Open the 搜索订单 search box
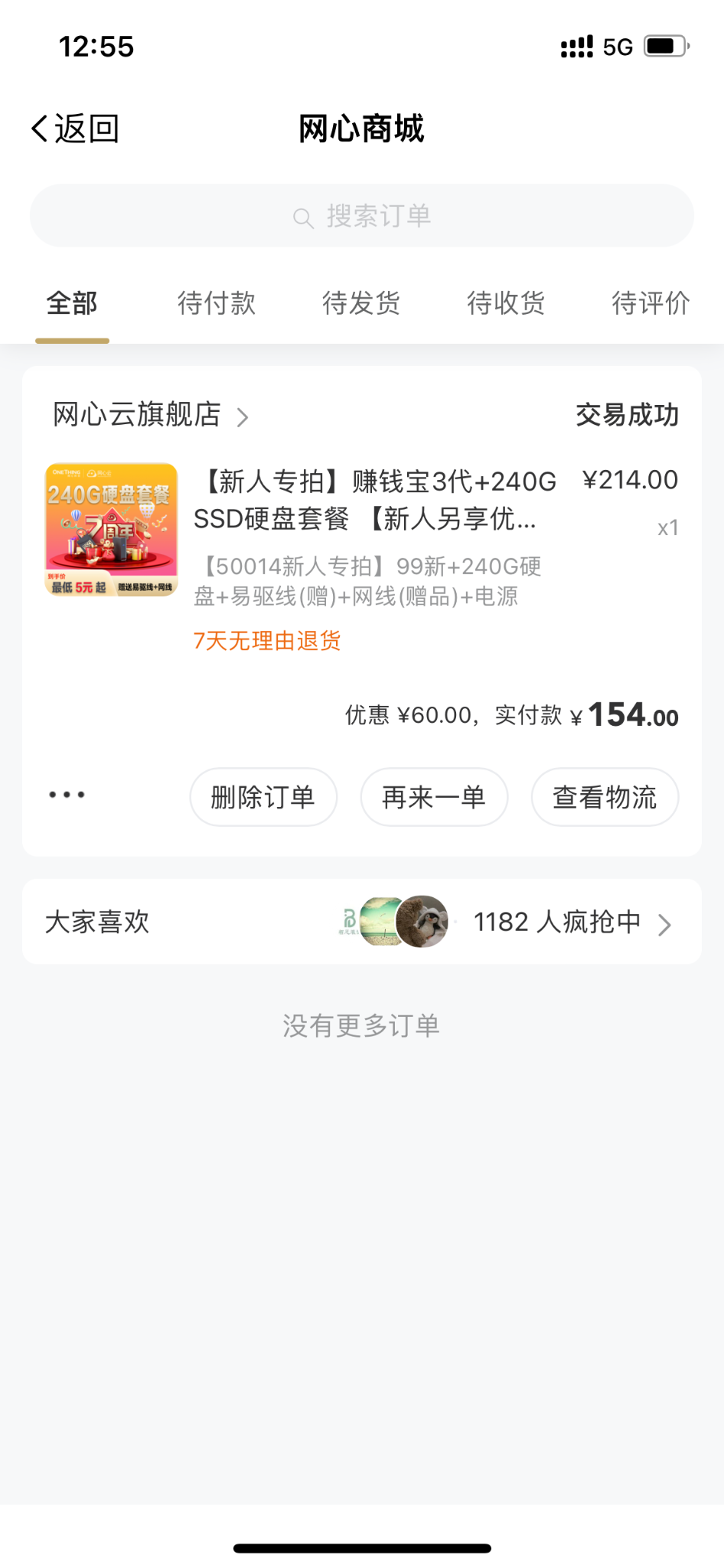 click(362, 216)
